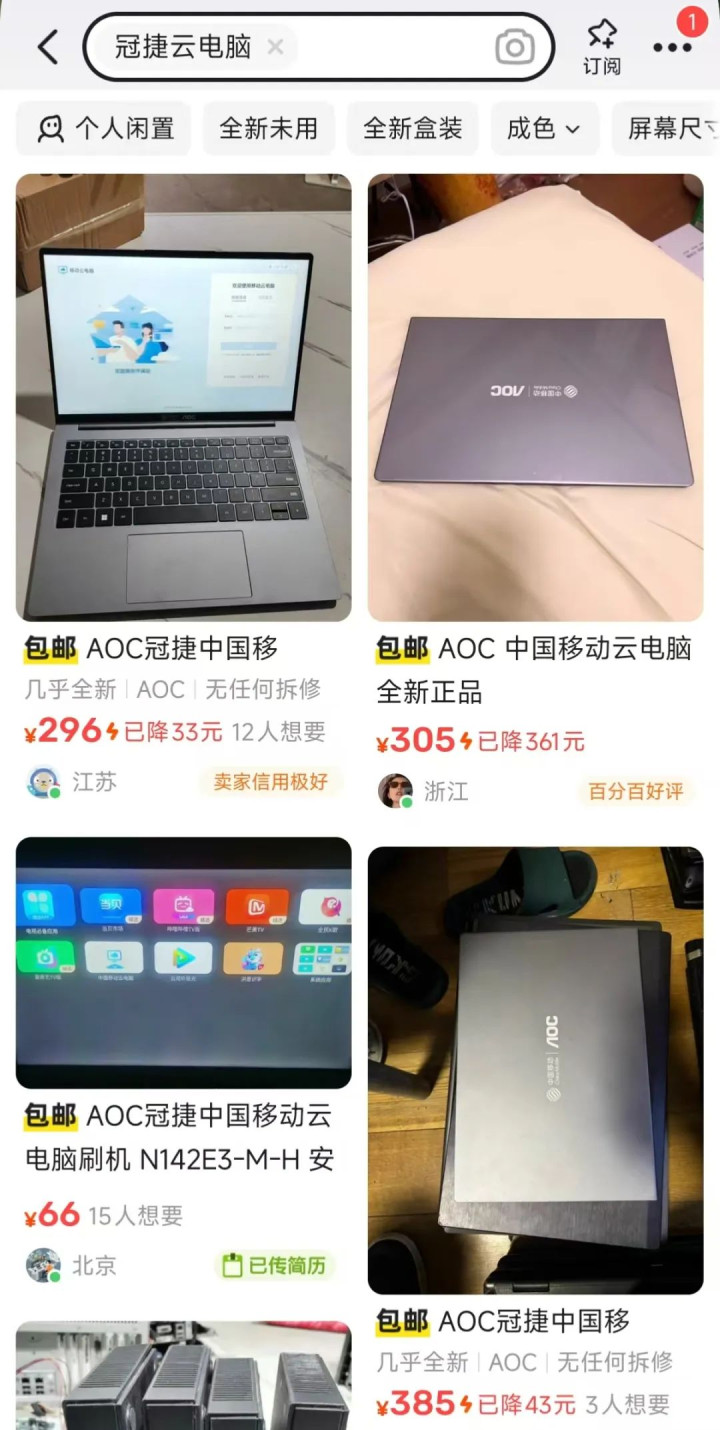Open the three-dot overflow menu
Viewport: 720px width, 1430px height.
[672, 47]
